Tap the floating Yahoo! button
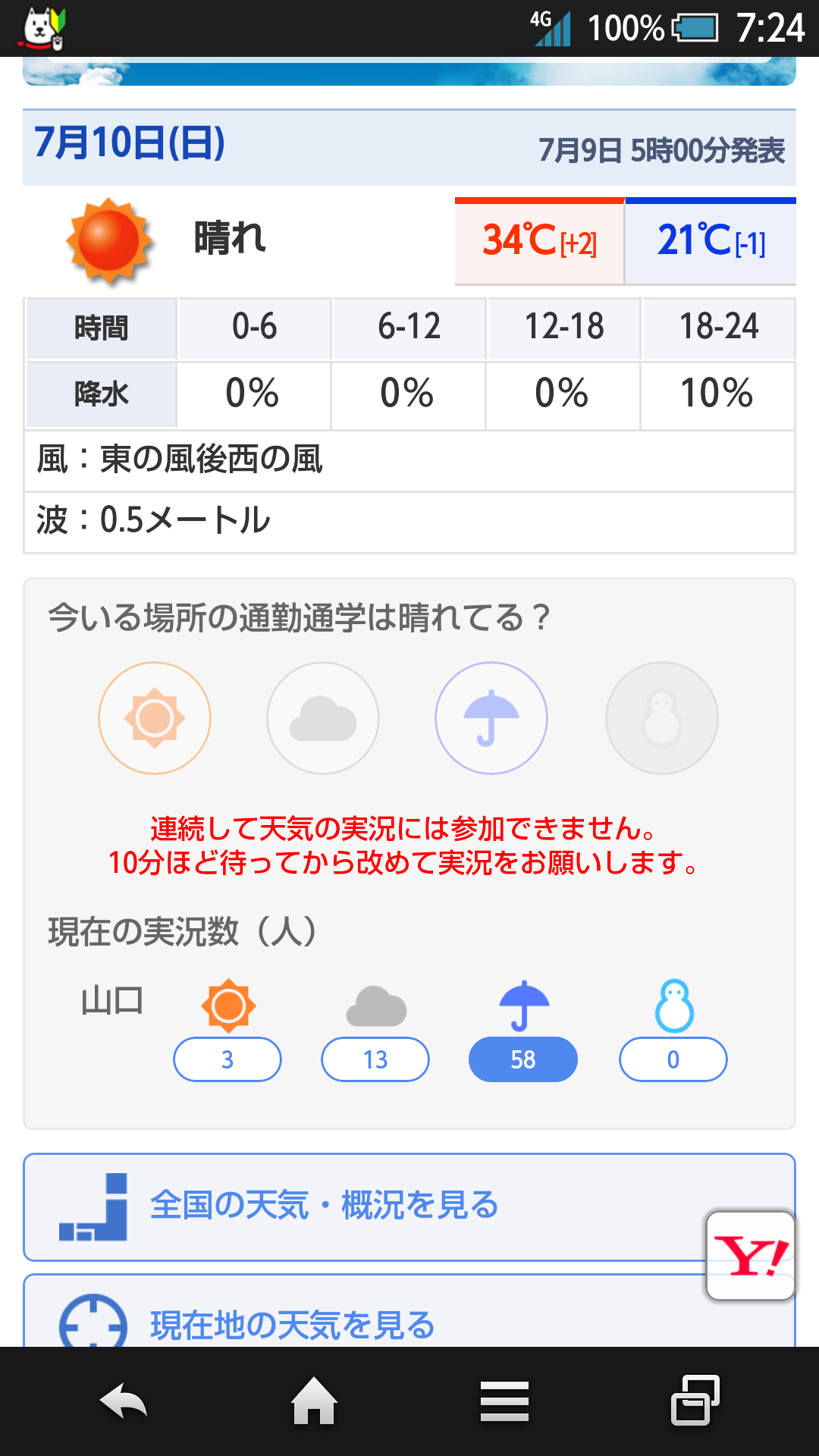The image size is (819, 1456). pos(750,1256)
